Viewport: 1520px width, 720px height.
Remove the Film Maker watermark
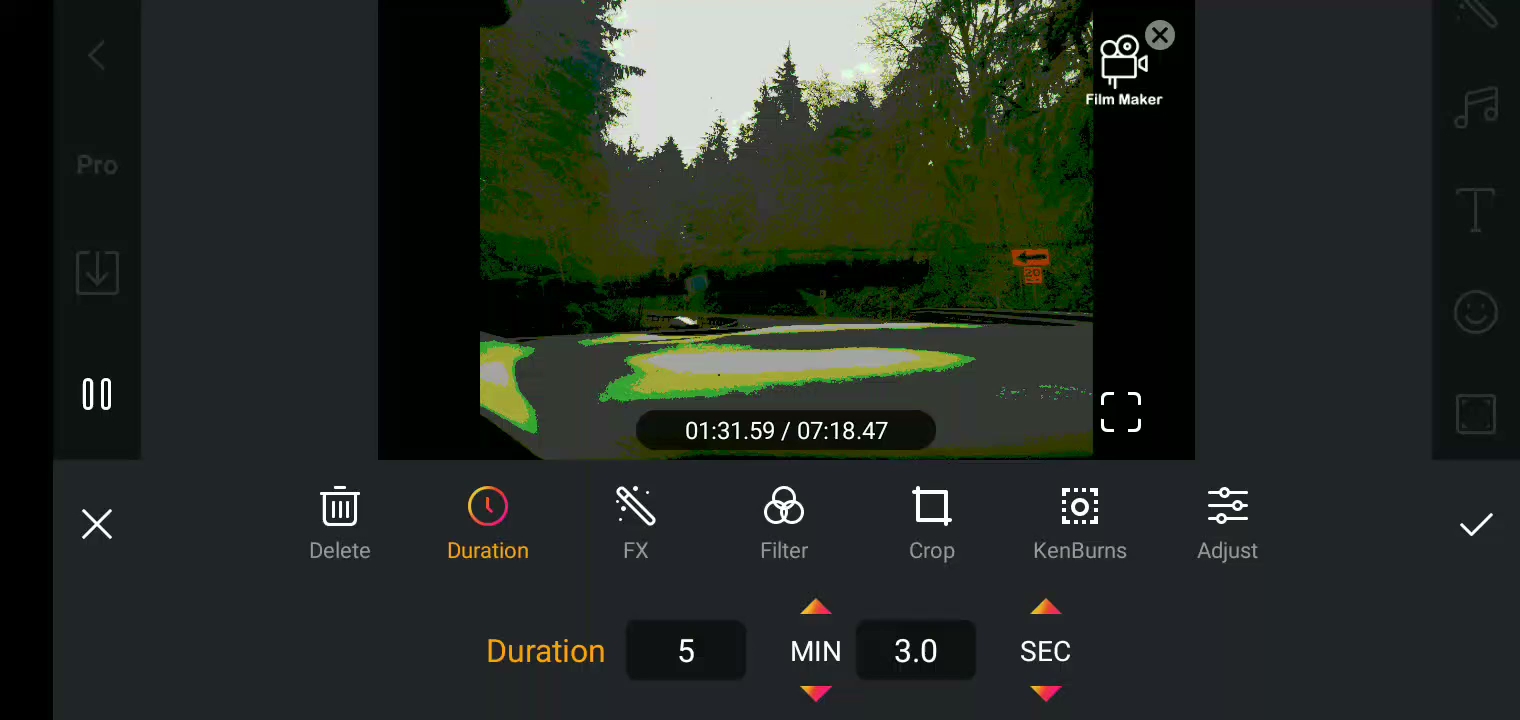(1159, 37)
